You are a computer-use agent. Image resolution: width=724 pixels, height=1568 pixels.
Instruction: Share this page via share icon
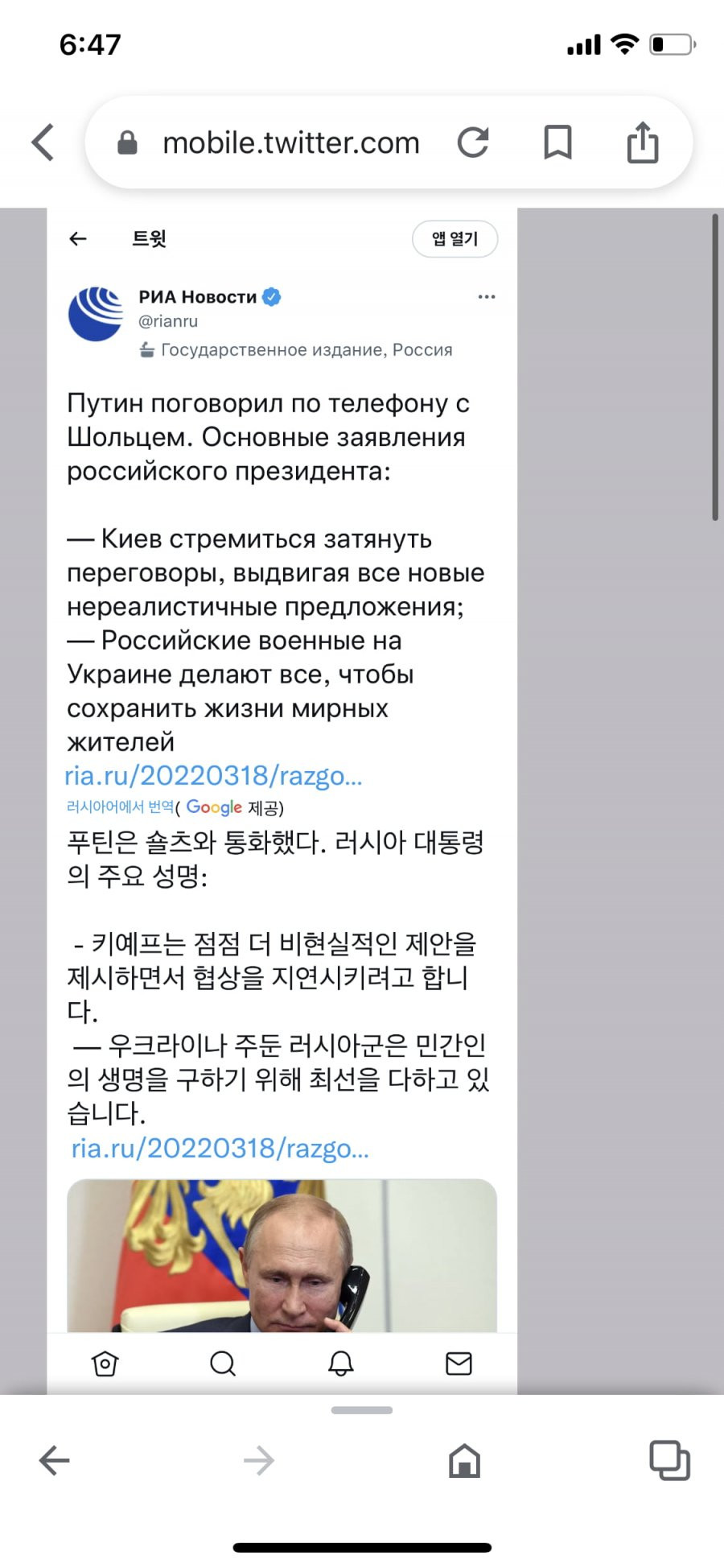click(643, 142)
